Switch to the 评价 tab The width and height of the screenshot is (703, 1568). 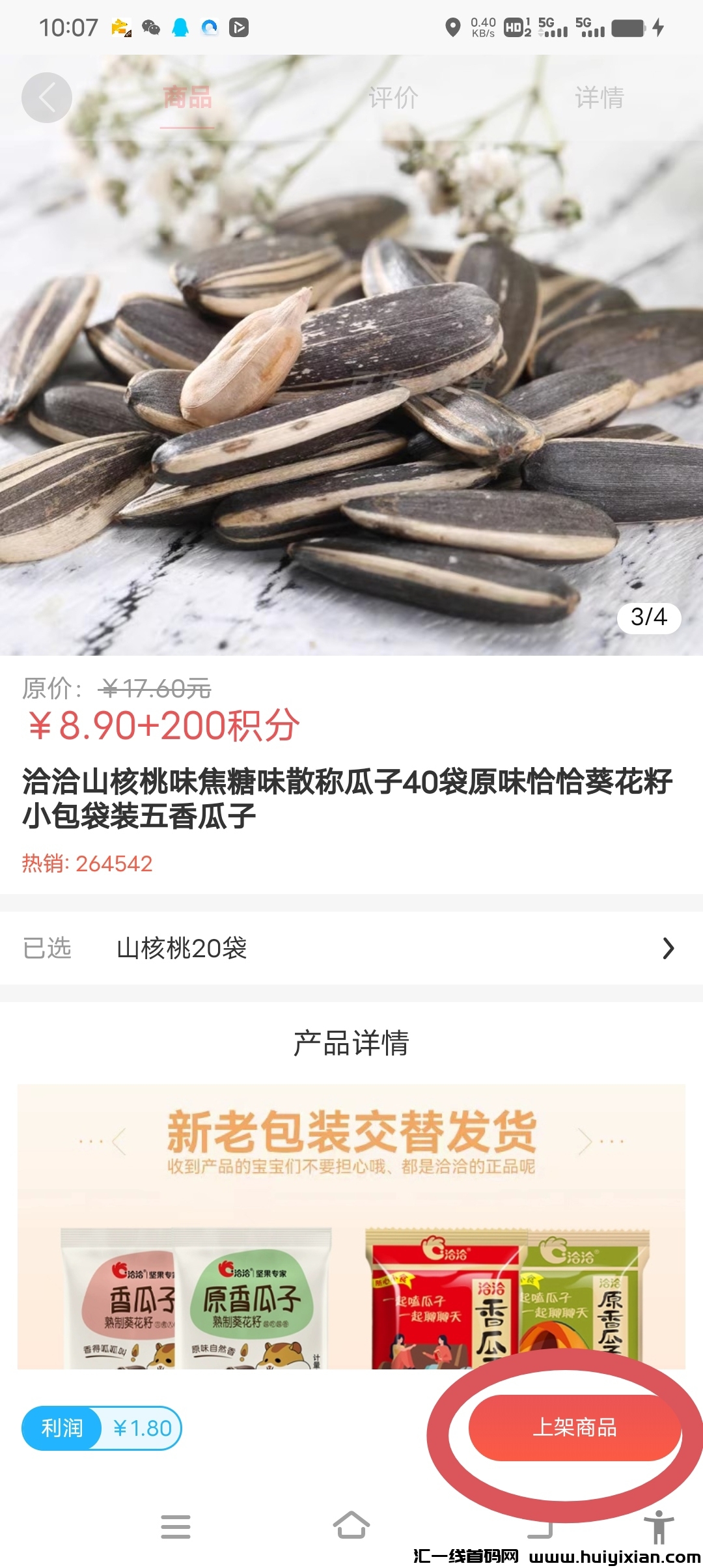pos(393,98)
